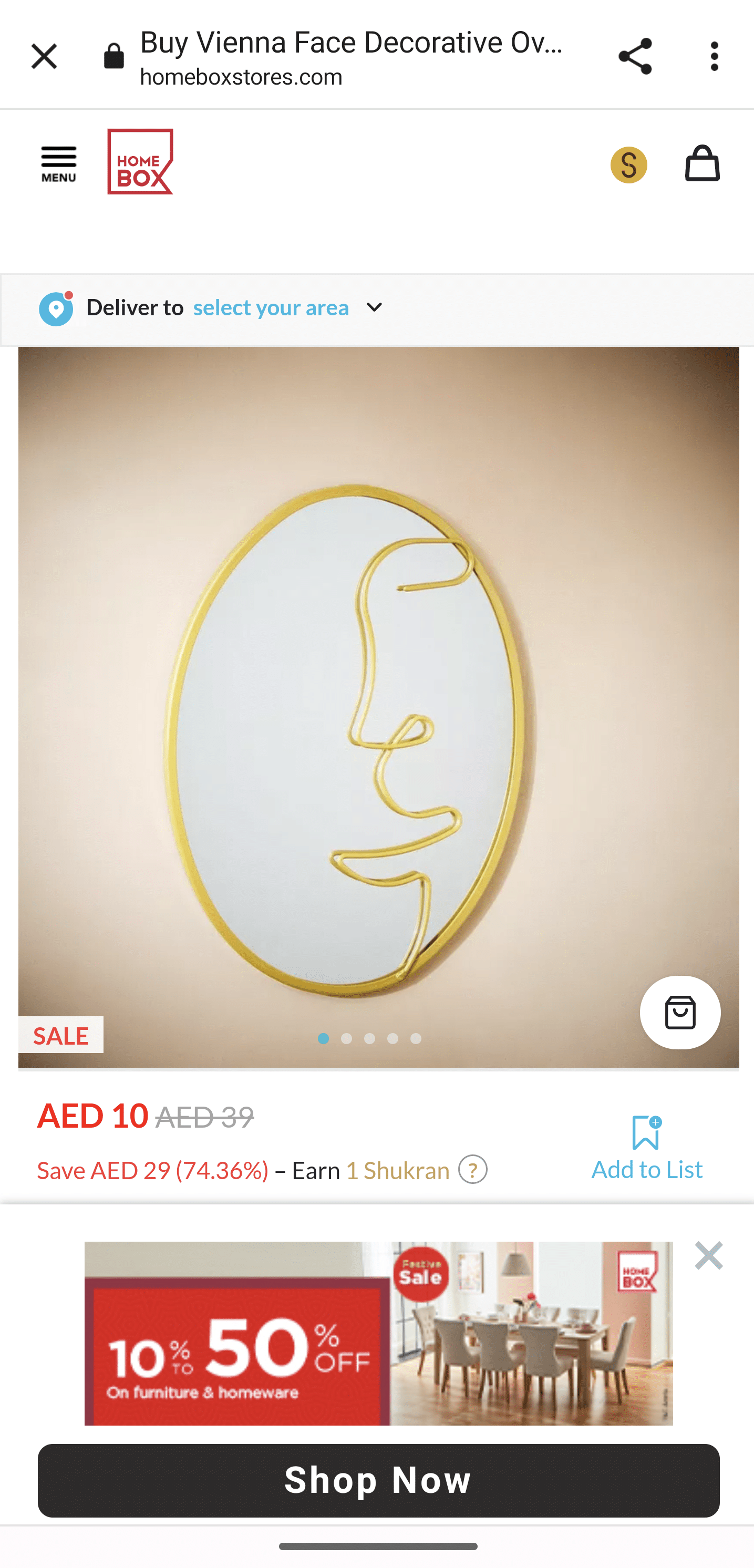Open the 10% to 50% off banner
754x1568 pixels.
click(378, 1333)
